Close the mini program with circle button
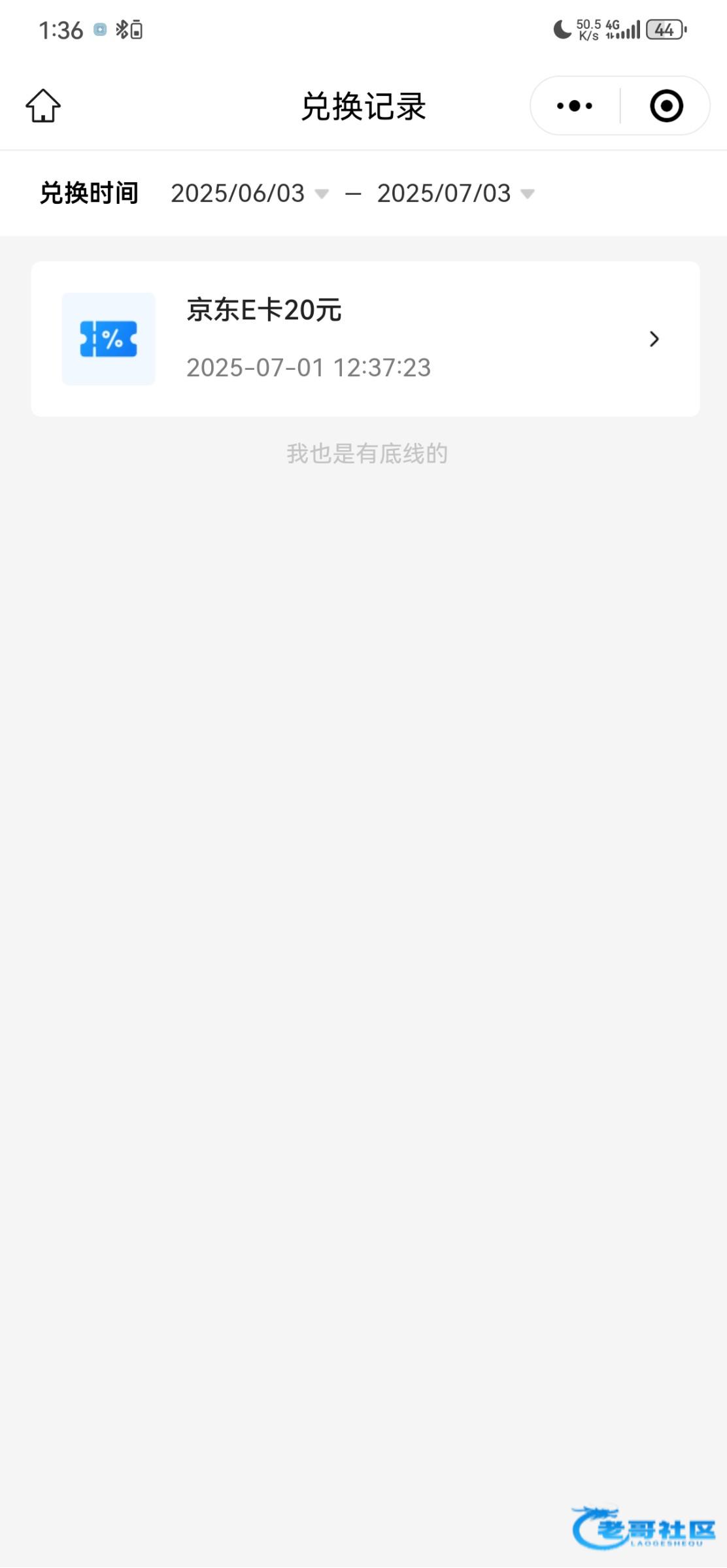Screen dimensions: 727x1568 (666, 106)
